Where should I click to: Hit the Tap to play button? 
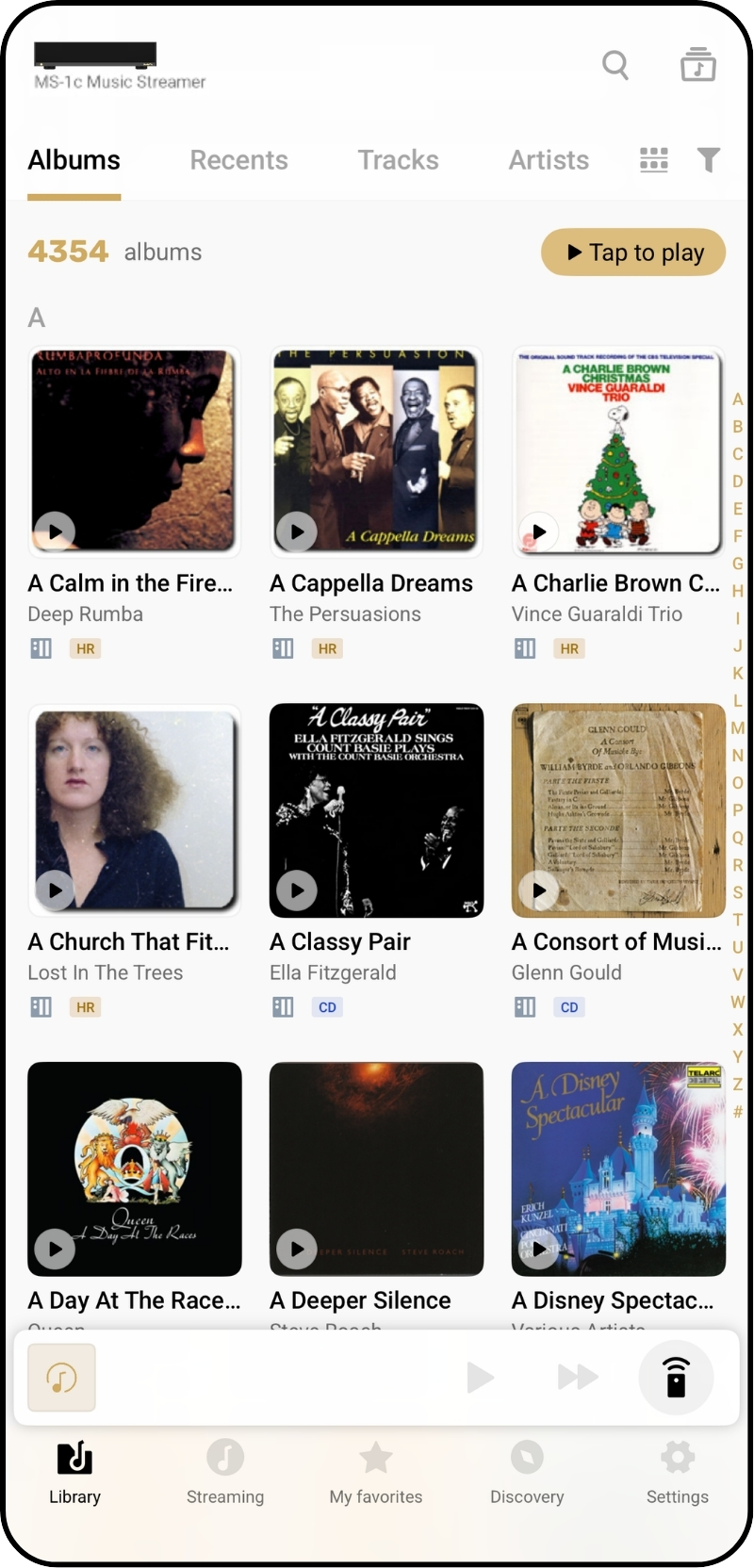633,253
